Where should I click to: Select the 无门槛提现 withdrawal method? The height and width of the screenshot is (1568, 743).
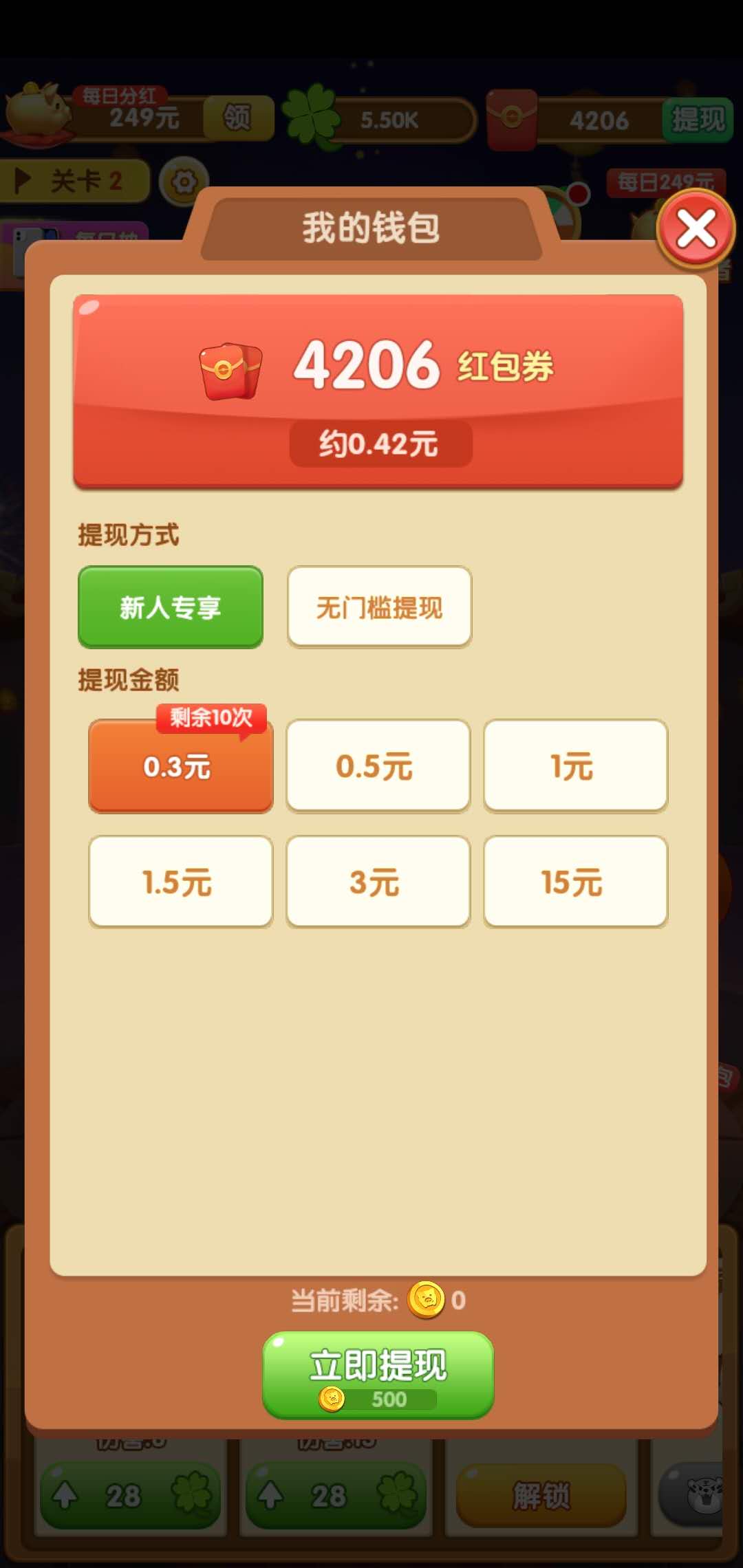click(x=379, y=607)
